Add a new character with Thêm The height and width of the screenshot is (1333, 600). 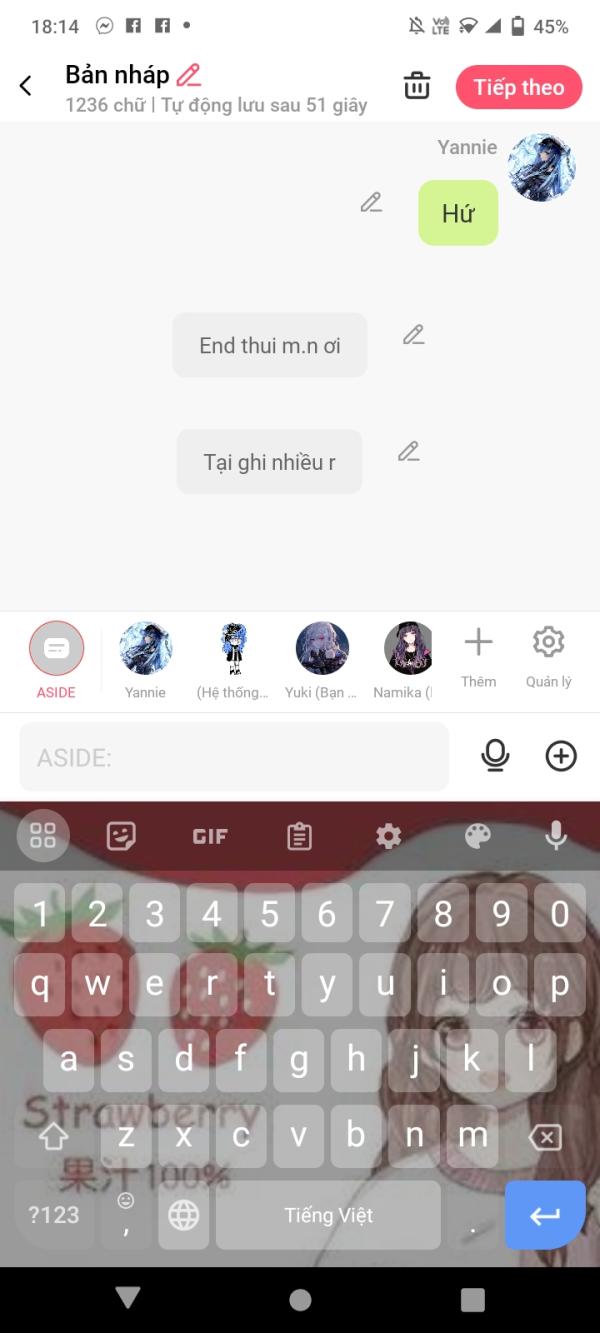(x=479, y=657)
